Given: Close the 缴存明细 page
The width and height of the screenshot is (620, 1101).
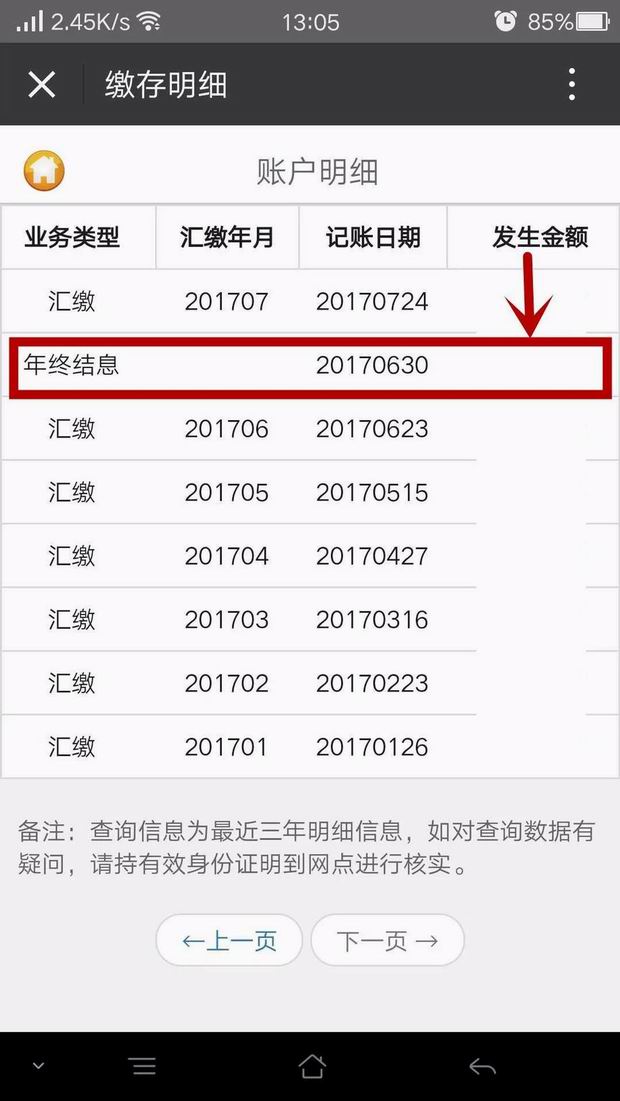Looking at the screenshot, I should tap(42, 84).
